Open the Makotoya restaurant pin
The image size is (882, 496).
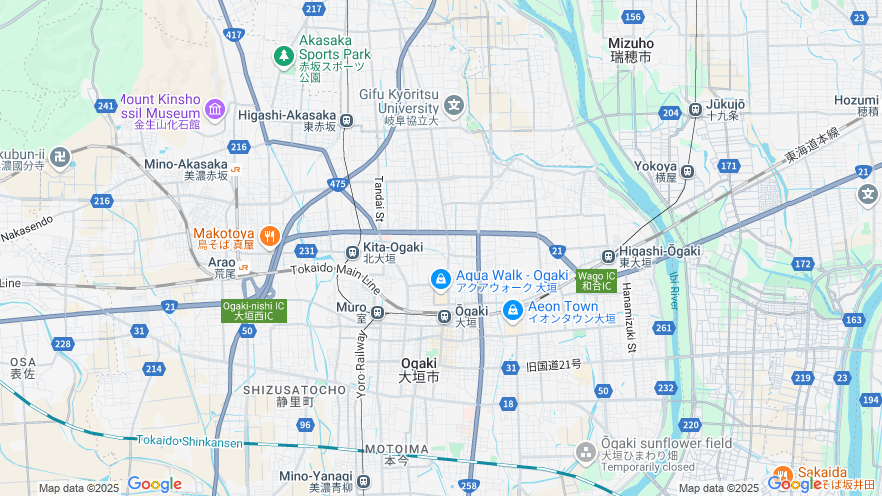268,237
